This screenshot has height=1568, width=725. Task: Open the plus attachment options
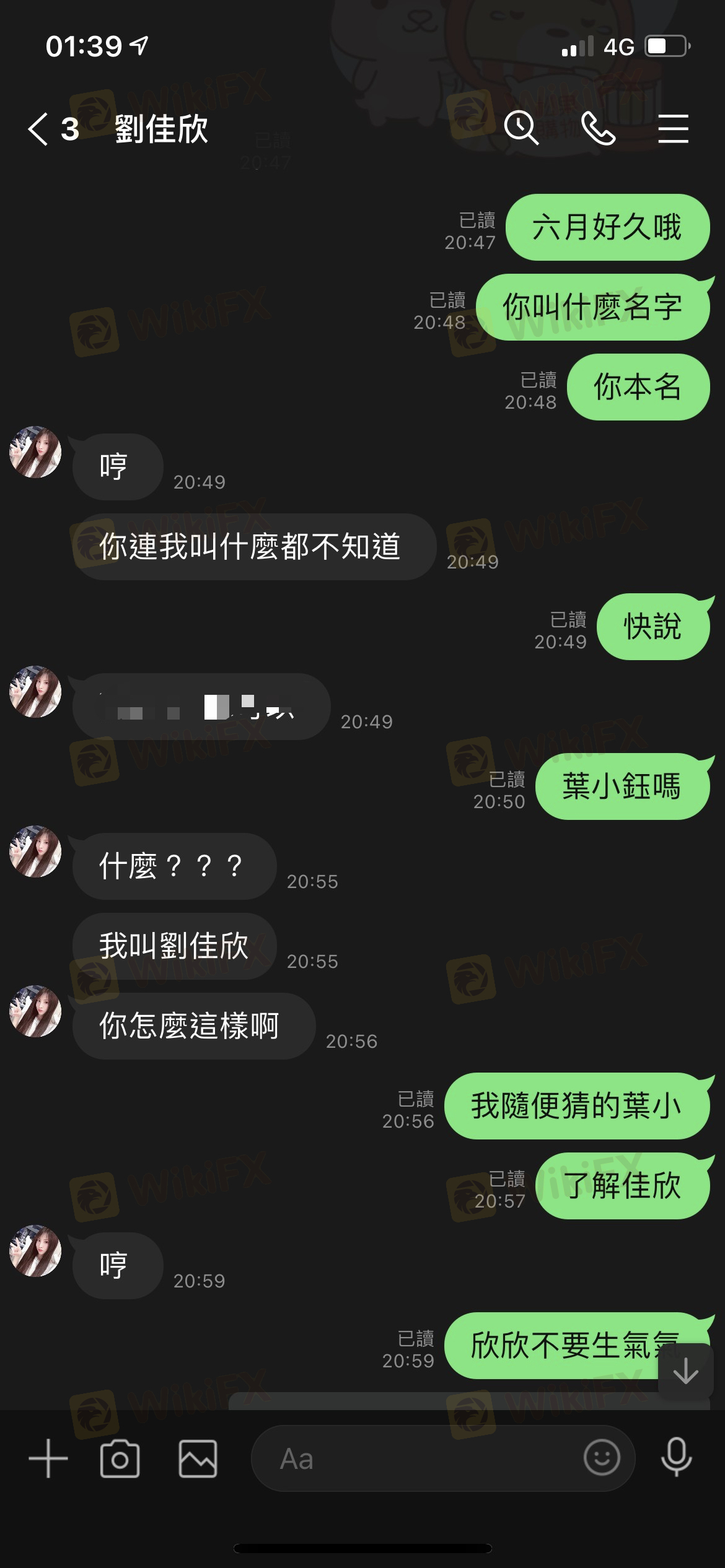click(48, 1459)
